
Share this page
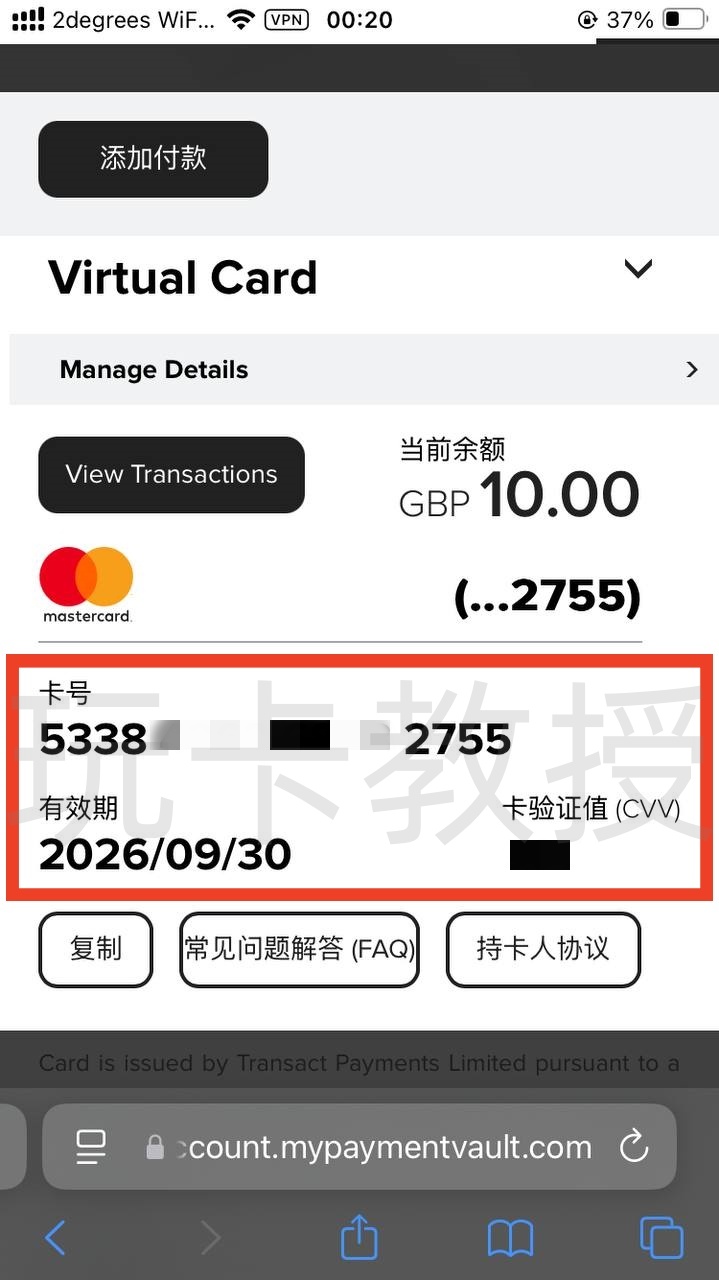pyautogui.click(x=359, y=1238)
